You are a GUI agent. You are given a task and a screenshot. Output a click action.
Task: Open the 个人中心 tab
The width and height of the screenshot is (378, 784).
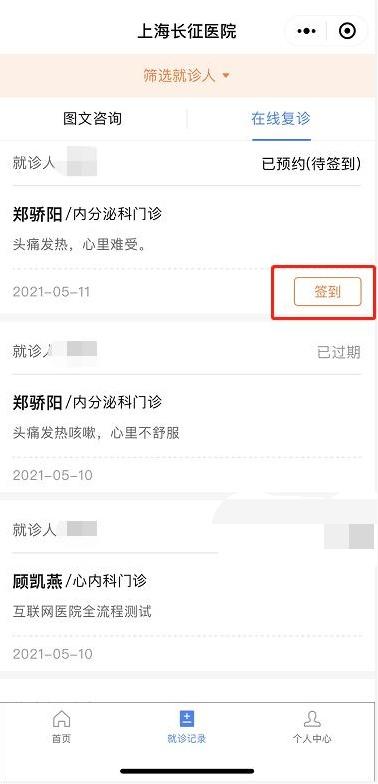312,726
